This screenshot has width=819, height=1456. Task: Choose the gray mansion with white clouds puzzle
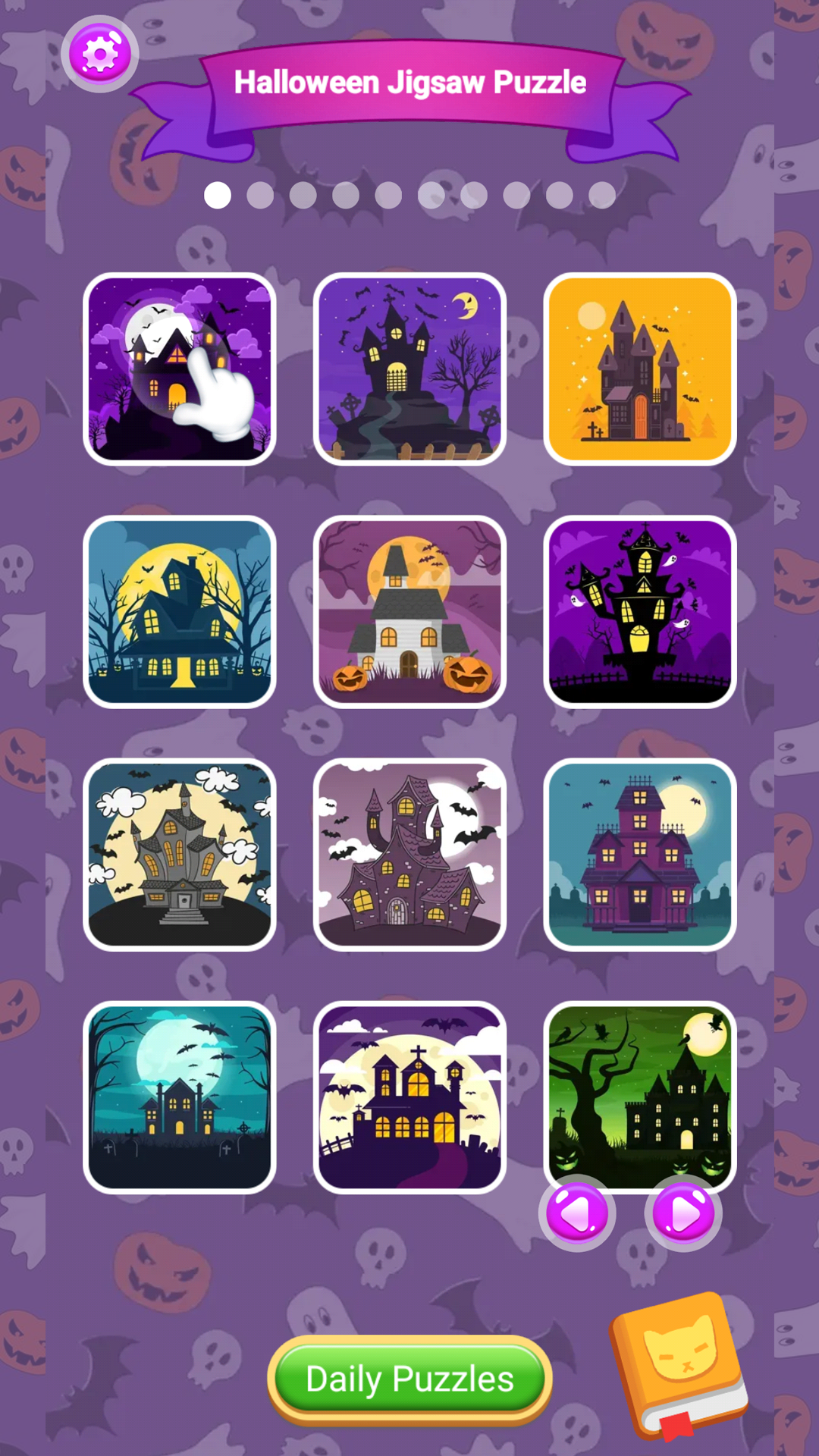pos(179,855)
